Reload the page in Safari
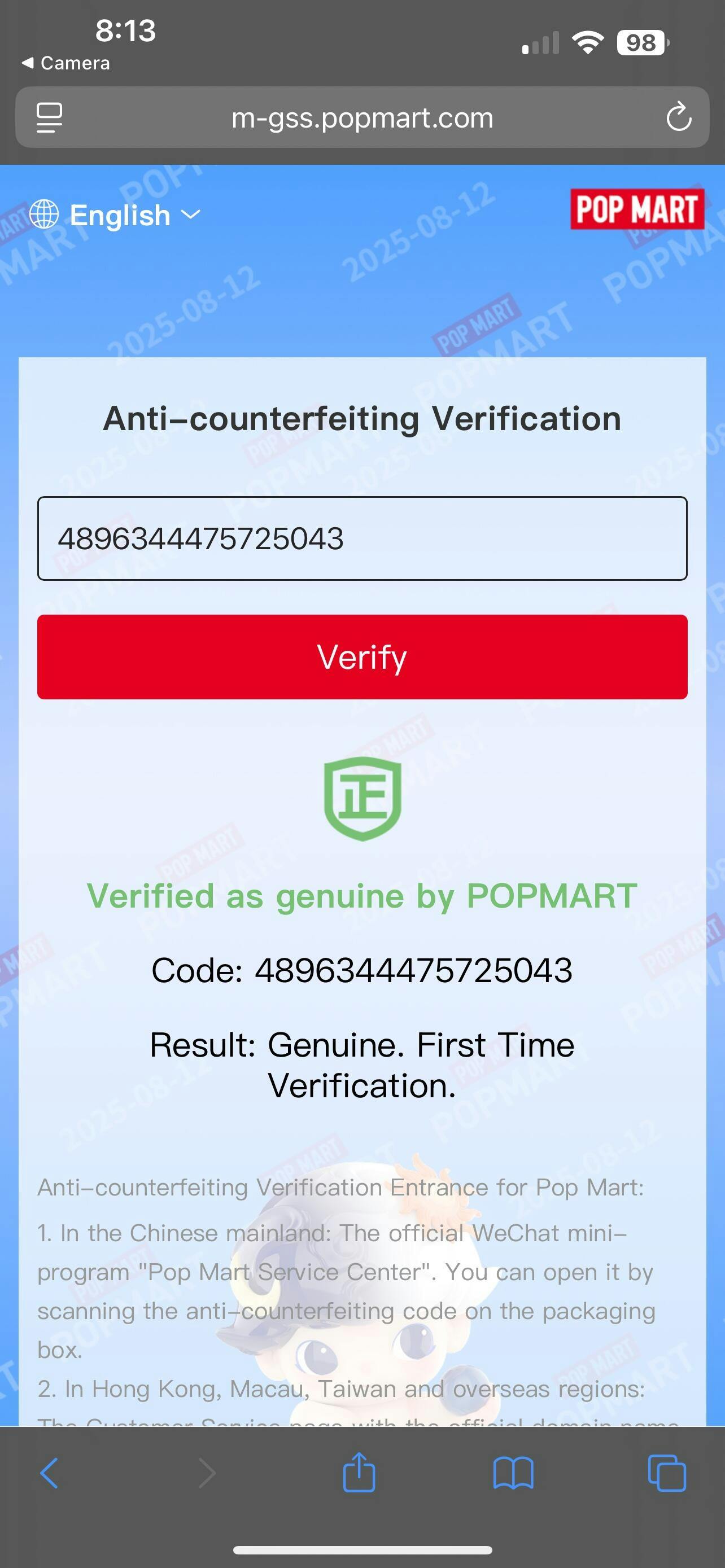 coord(678,117)
